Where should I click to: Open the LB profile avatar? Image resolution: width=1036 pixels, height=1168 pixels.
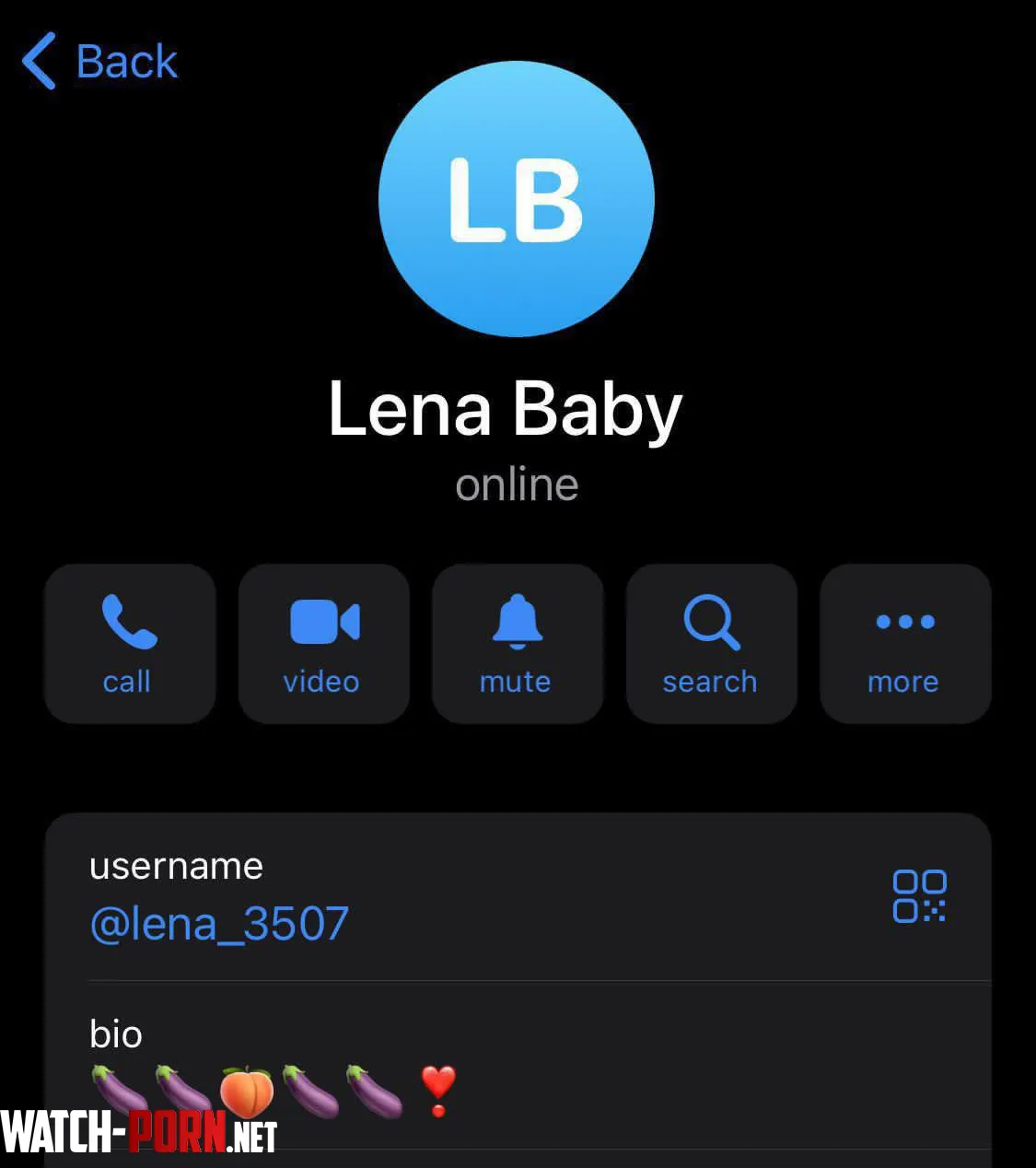click(x=517, y=199)
